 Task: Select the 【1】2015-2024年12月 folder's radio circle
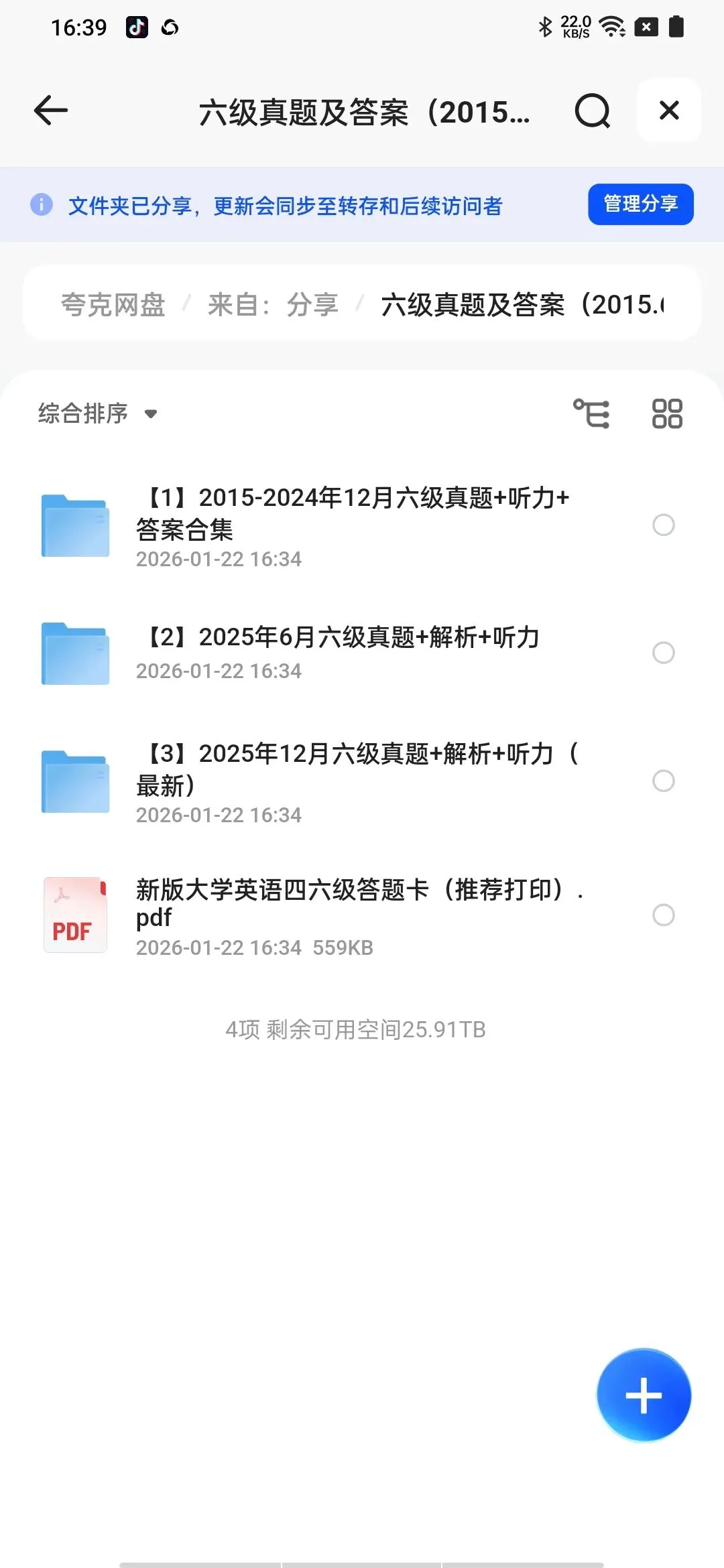click(663, 525)
